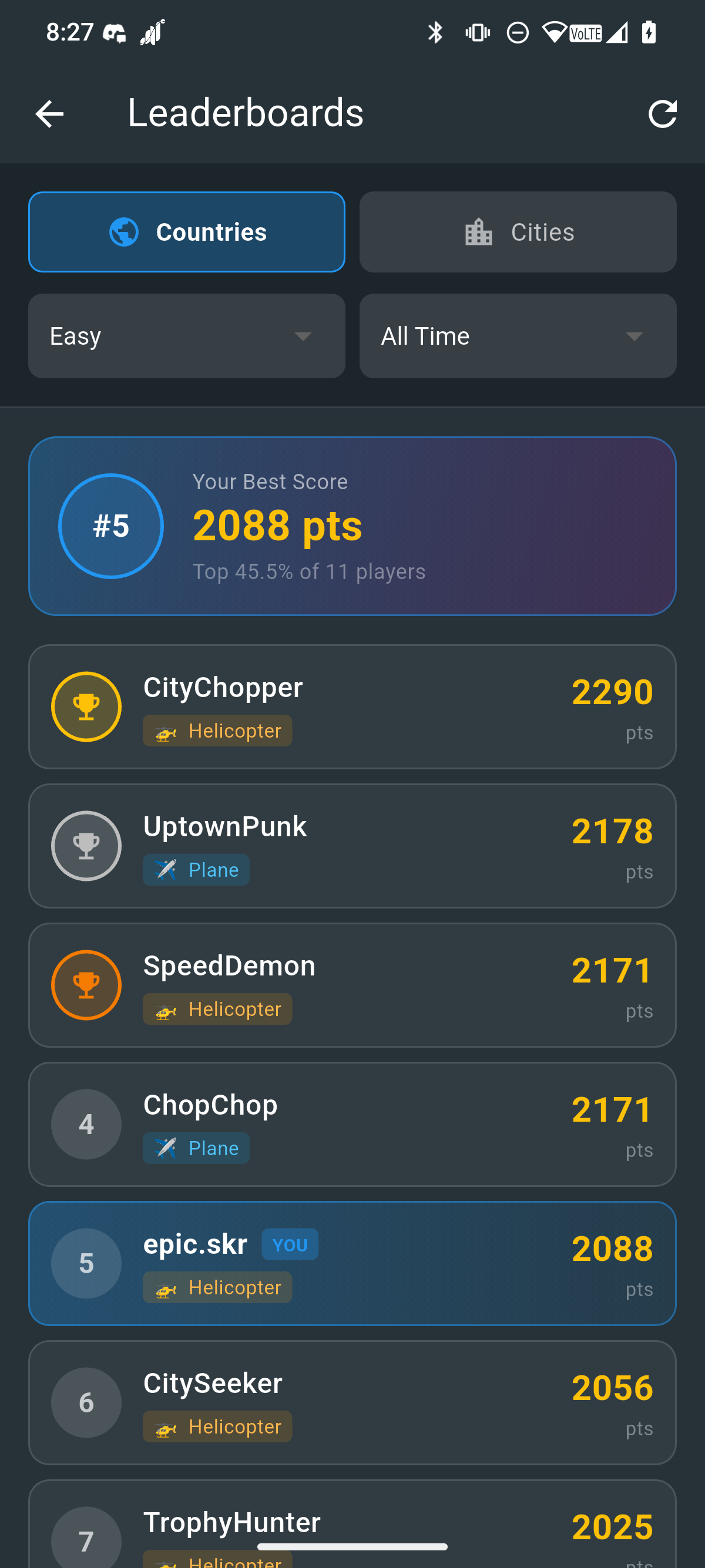Open the Easy difficulty dropdown
The width and height of the screenshot is (705, 1568).
coord(186,335)
